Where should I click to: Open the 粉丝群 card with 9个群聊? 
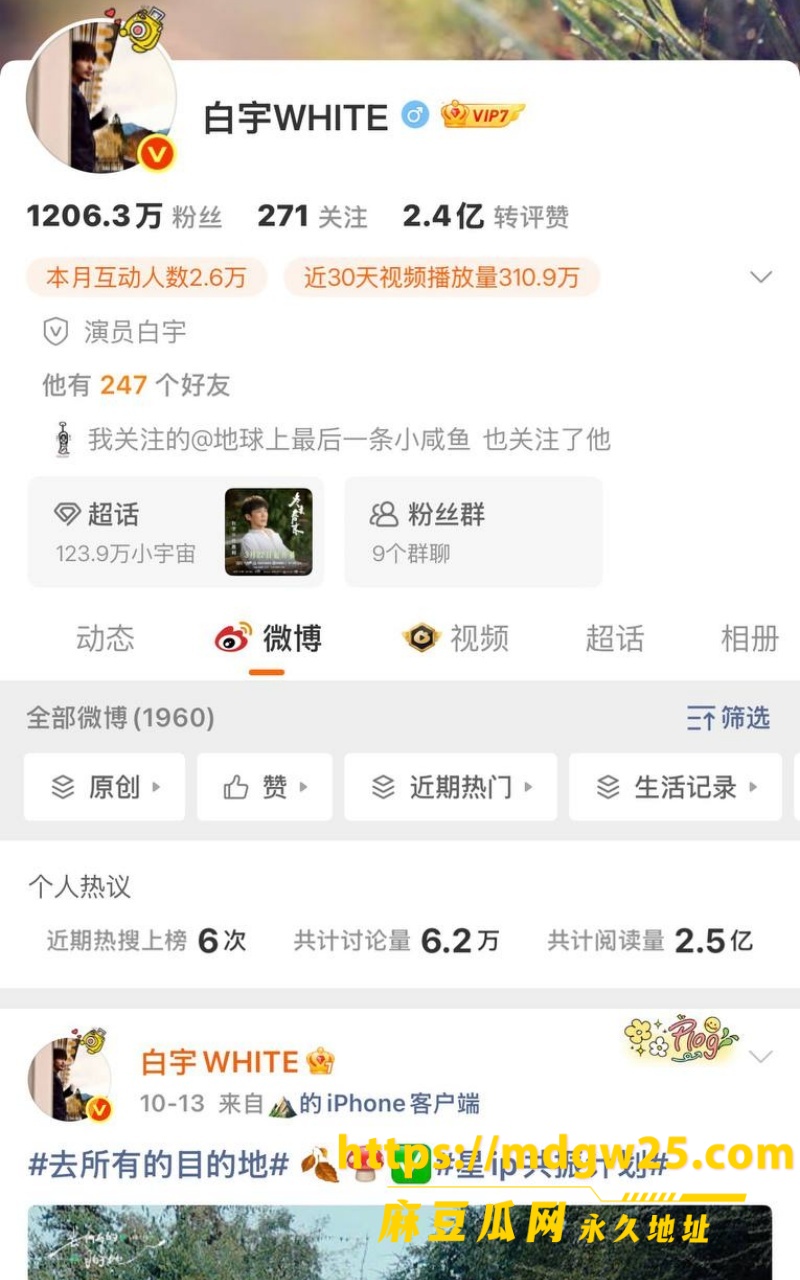click(x=473, y=532)
